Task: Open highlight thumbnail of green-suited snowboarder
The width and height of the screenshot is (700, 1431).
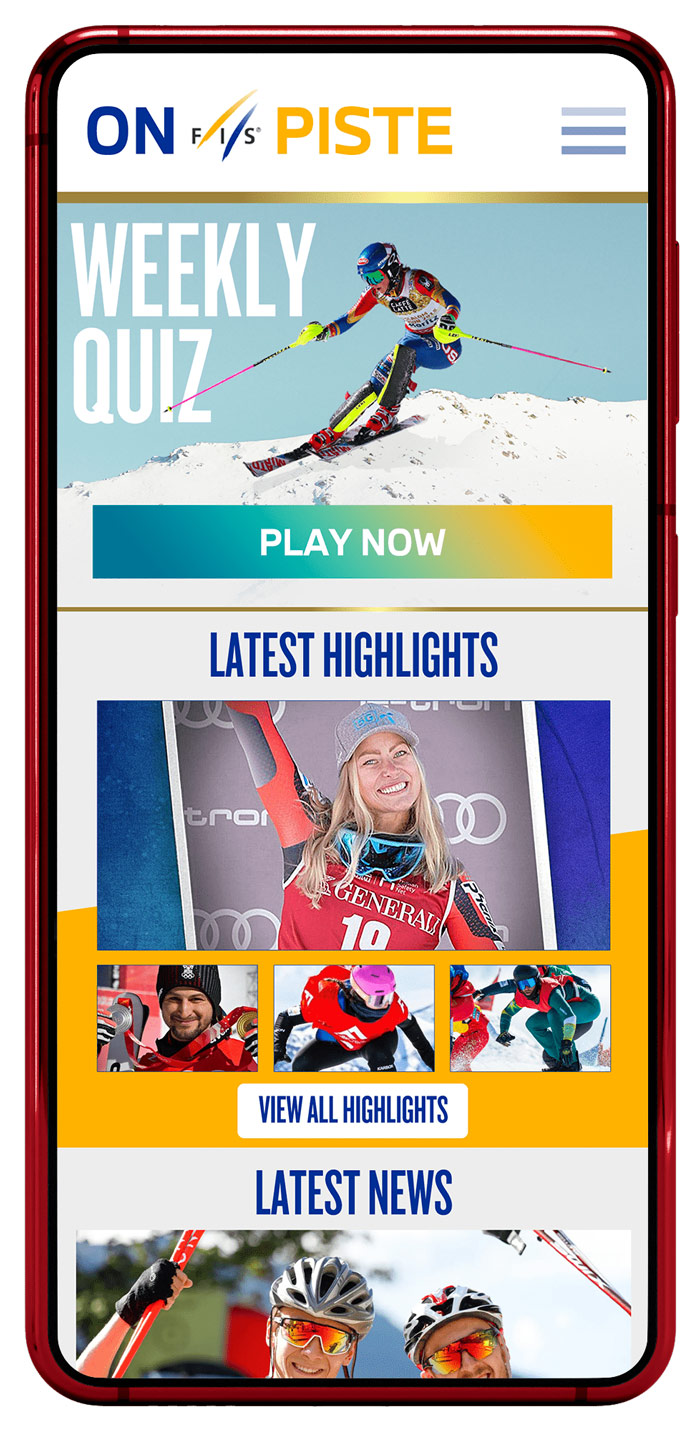Action: [x=530, y=1018]
